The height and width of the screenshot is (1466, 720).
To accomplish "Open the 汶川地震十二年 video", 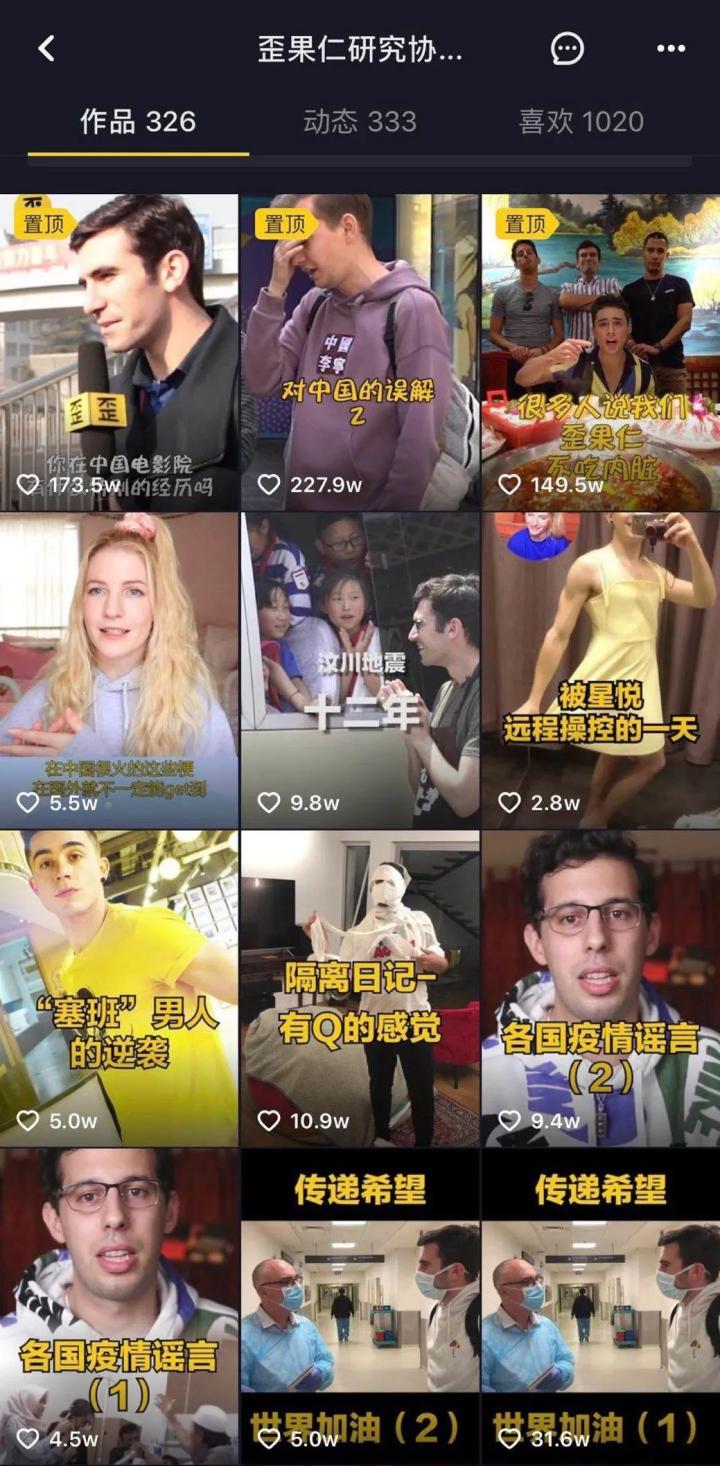I will point(360,670).
